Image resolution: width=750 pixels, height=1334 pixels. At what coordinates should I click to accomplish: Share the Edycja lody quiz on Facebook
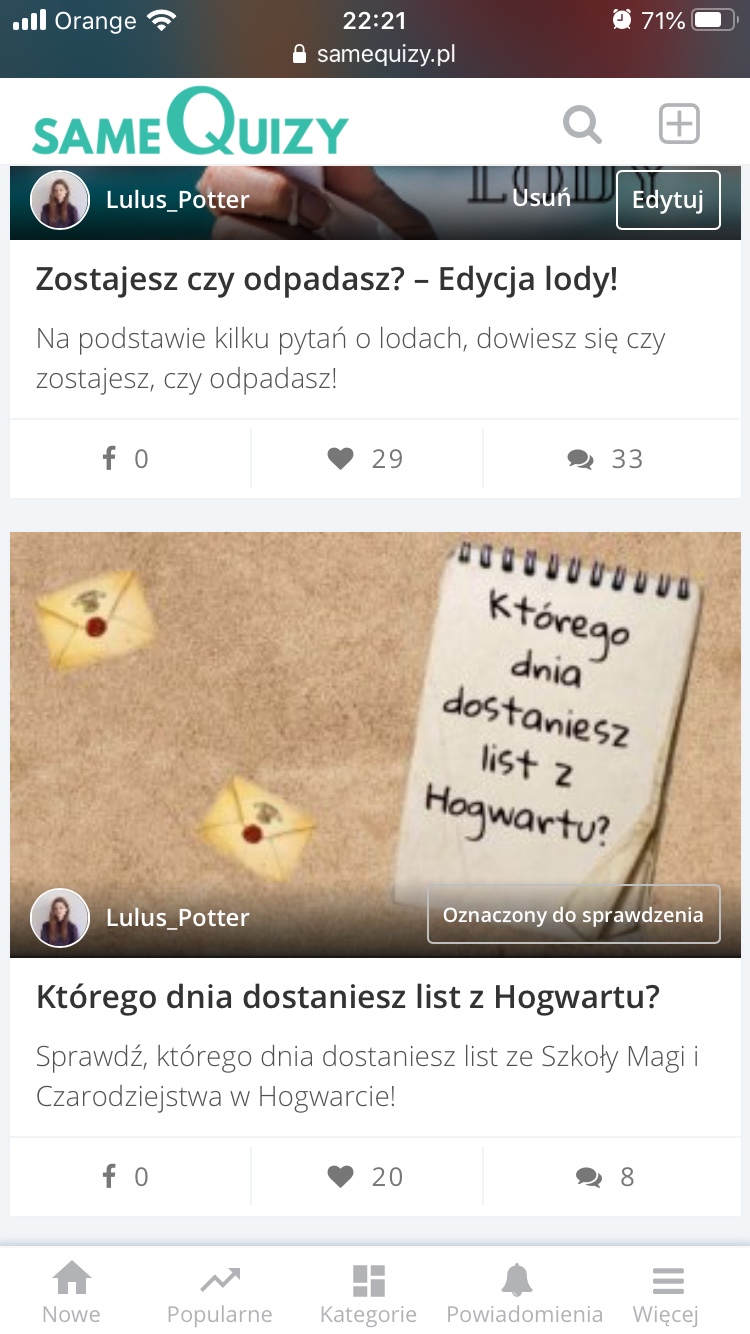126,459
